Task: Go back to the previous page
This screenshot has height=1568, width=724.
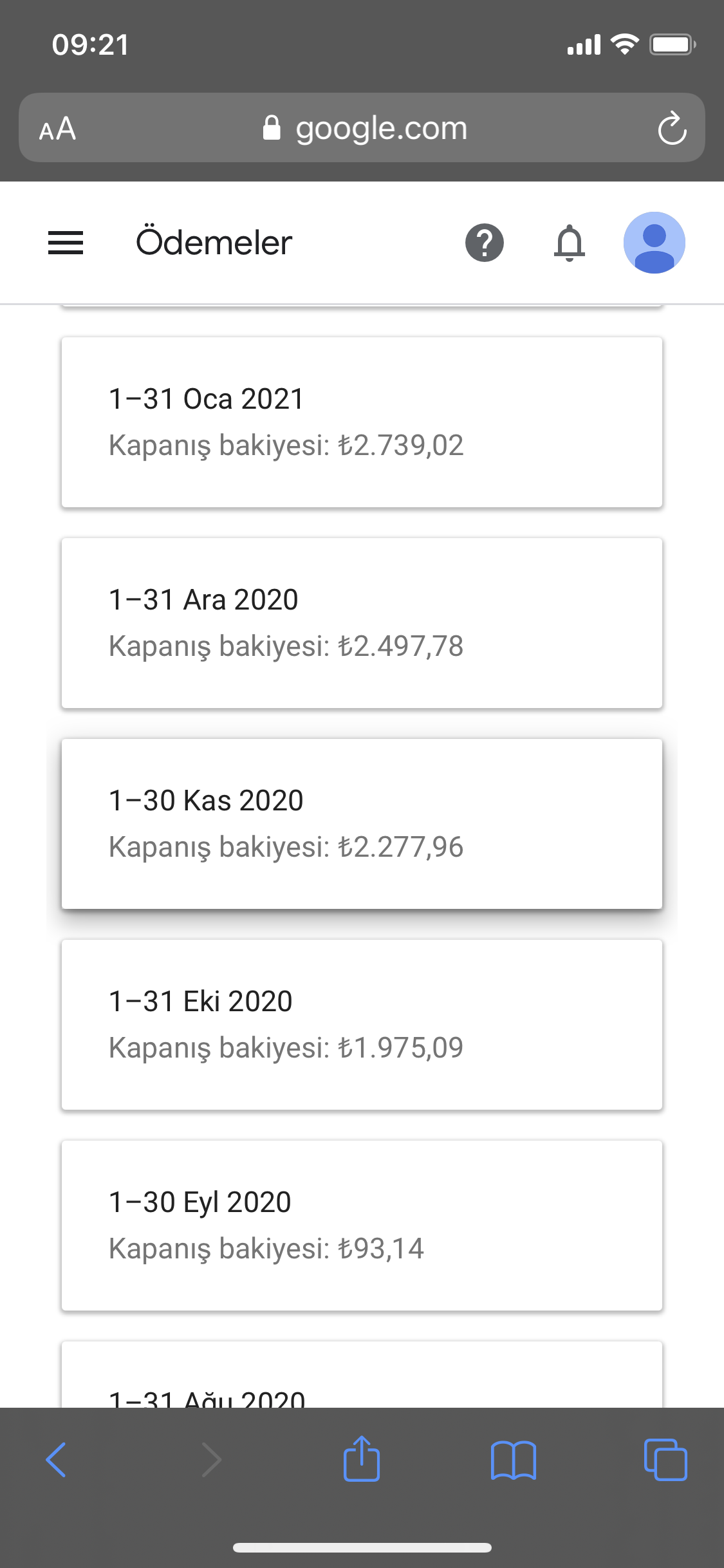Action: tap(57, 1459)
